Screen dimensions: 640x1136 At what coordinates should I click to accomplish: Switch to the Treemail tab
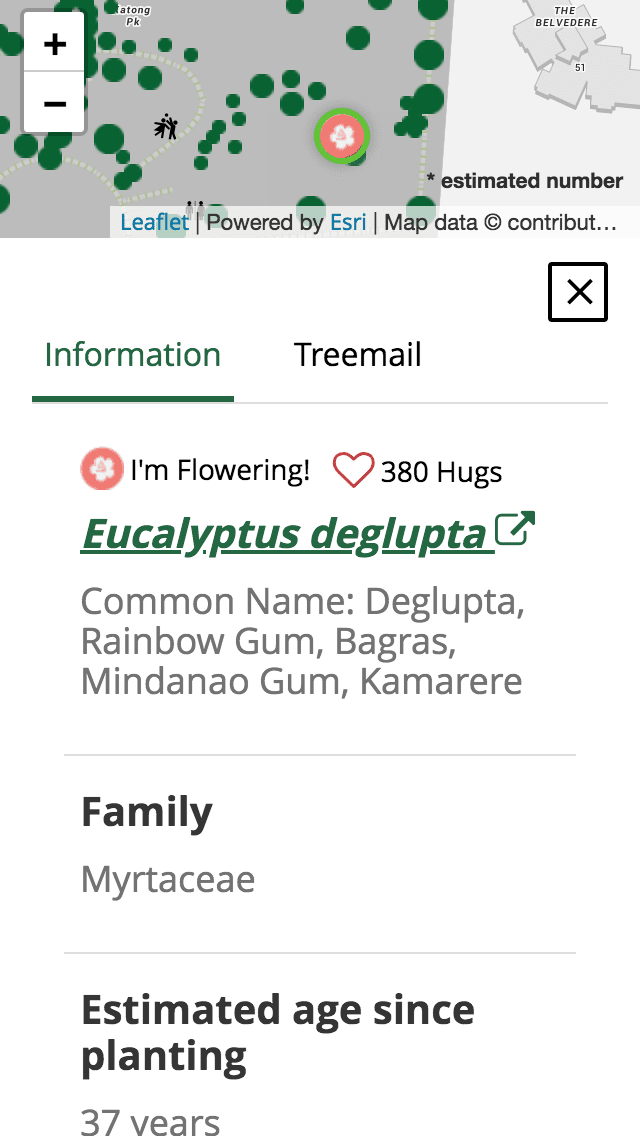(x=357, y=355)
